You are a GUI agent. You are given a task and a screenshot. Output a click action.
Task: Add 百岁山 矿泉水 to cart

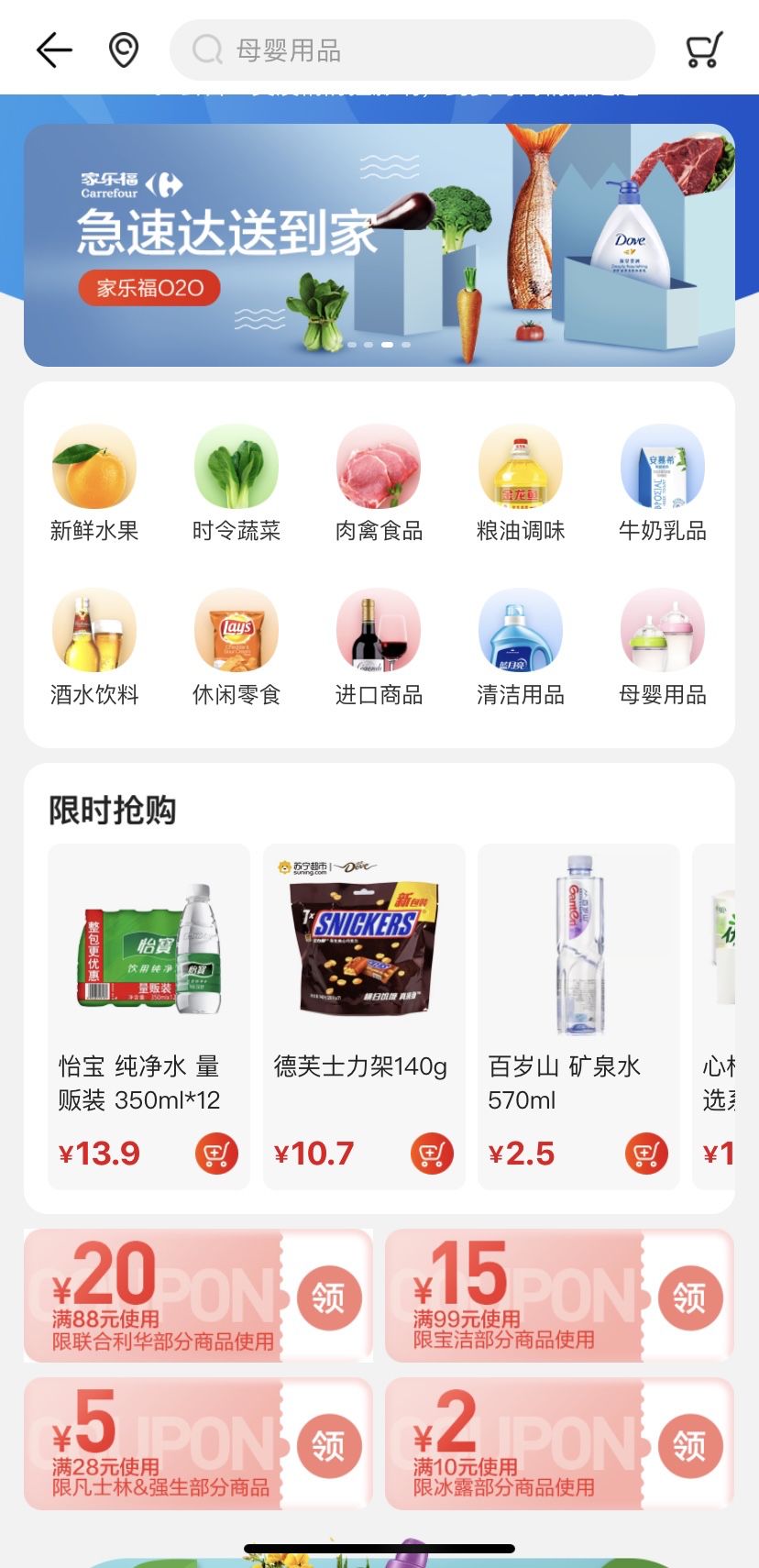click(646, 1154)
